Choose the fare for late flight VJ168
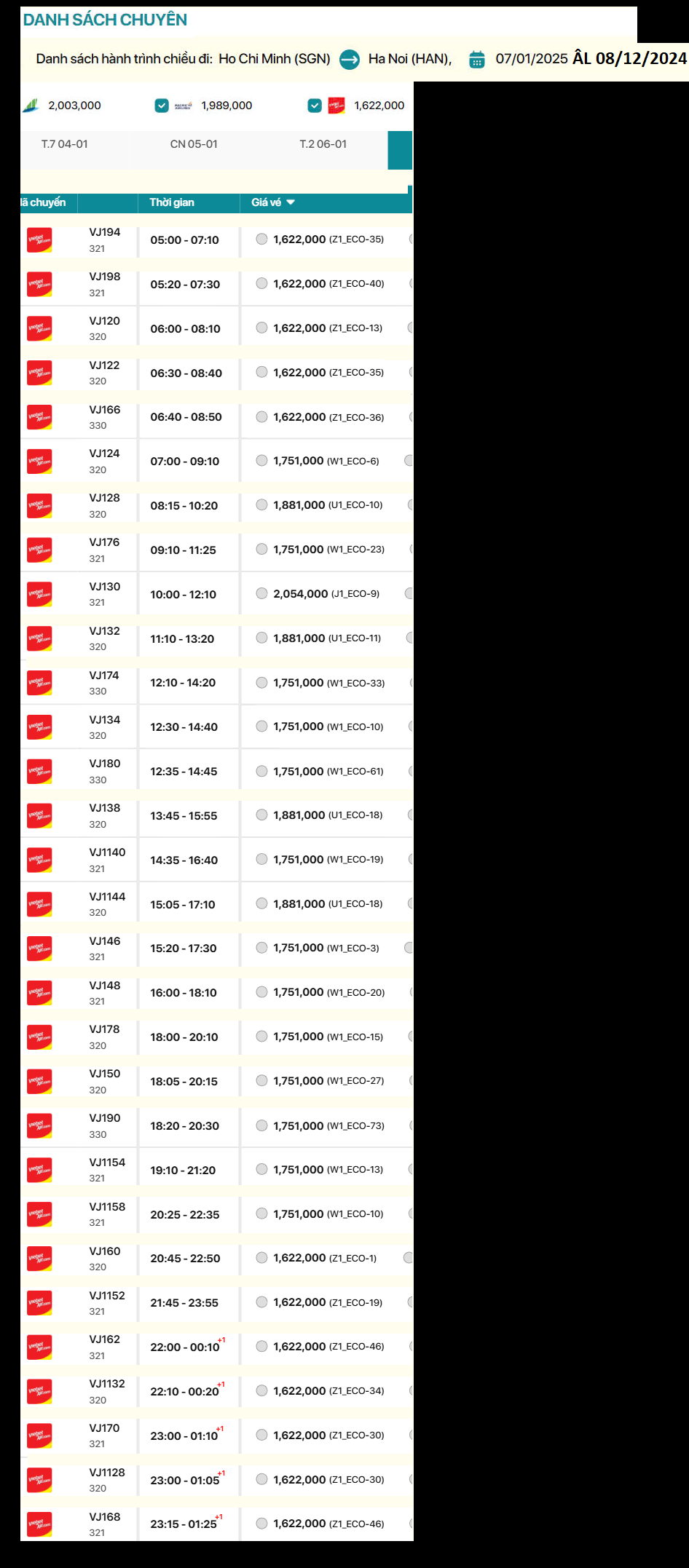 (x=261, y=1523)
